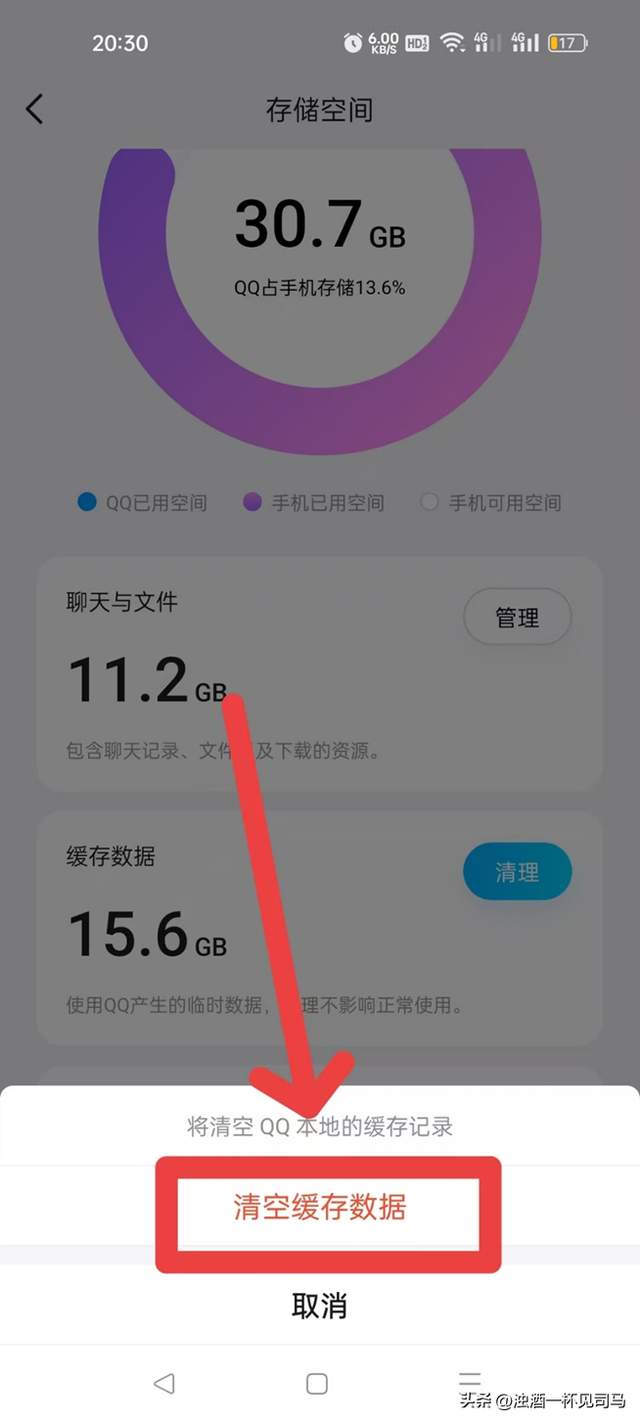Viewport: 640px width, 1423px height.
Task: Go back from the 存储空间 page
Action: [35, 109]
